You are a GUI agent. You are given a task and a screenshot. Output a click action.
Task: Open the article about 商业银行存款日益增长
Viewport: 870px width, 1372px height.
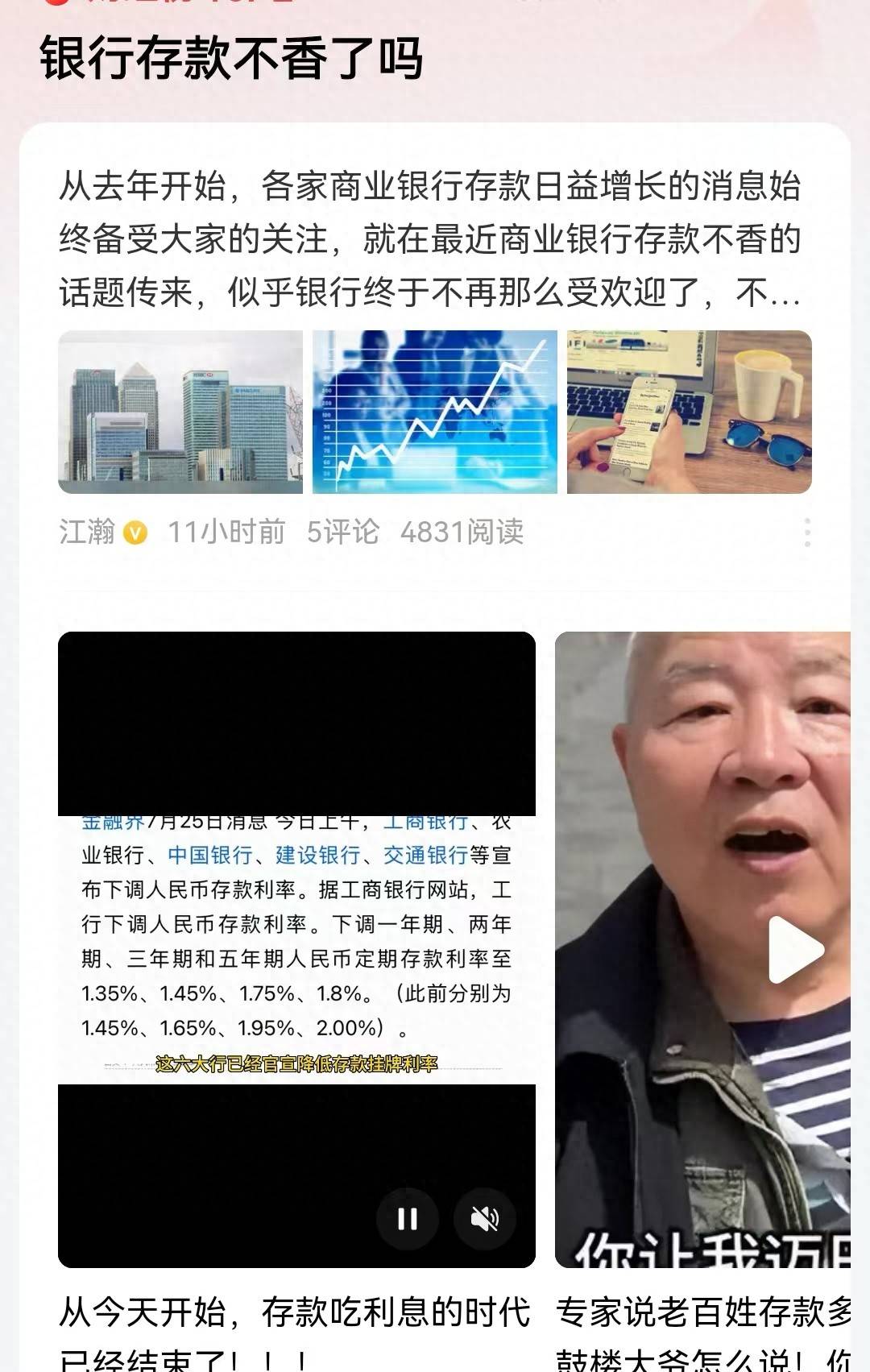coord(429,239)
